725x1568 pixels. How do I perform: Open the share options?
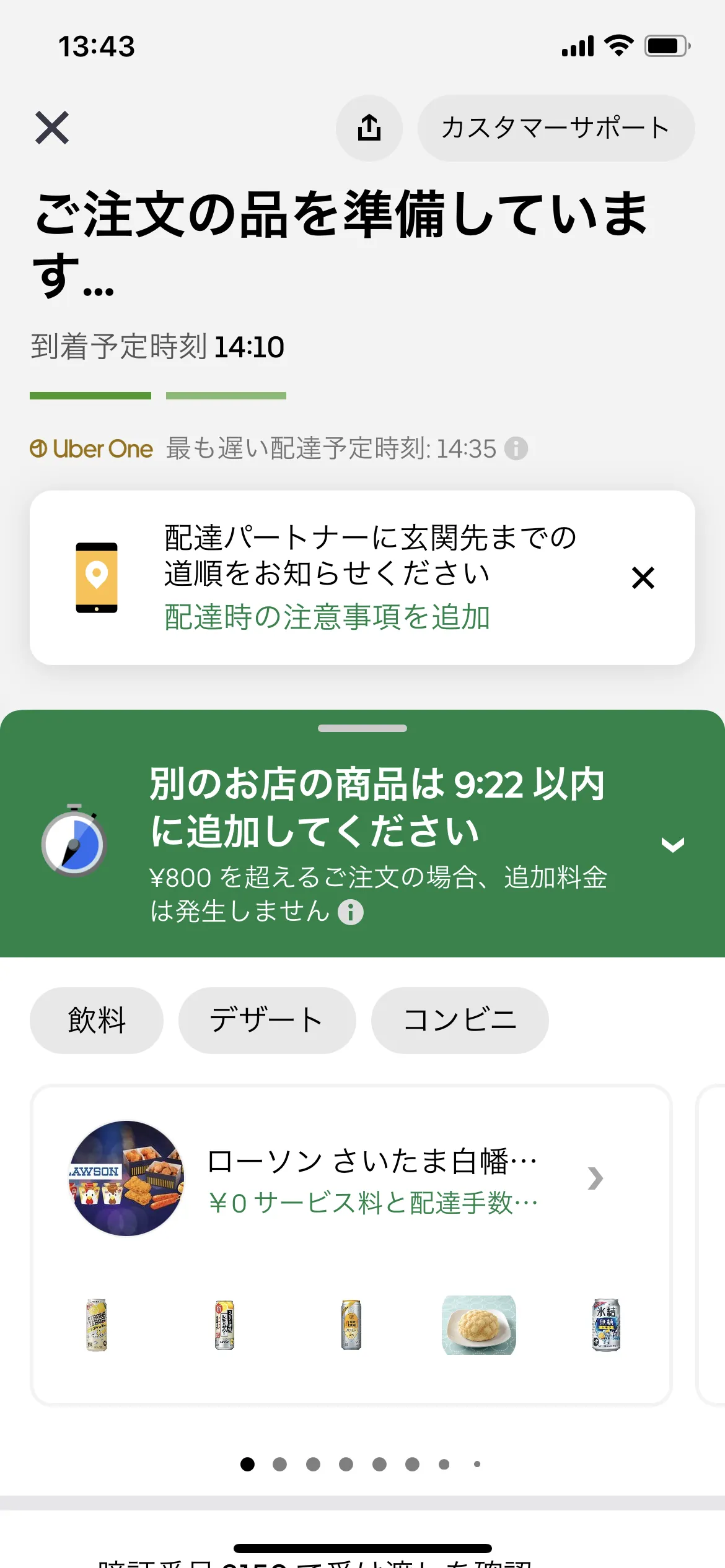(369, 128)
